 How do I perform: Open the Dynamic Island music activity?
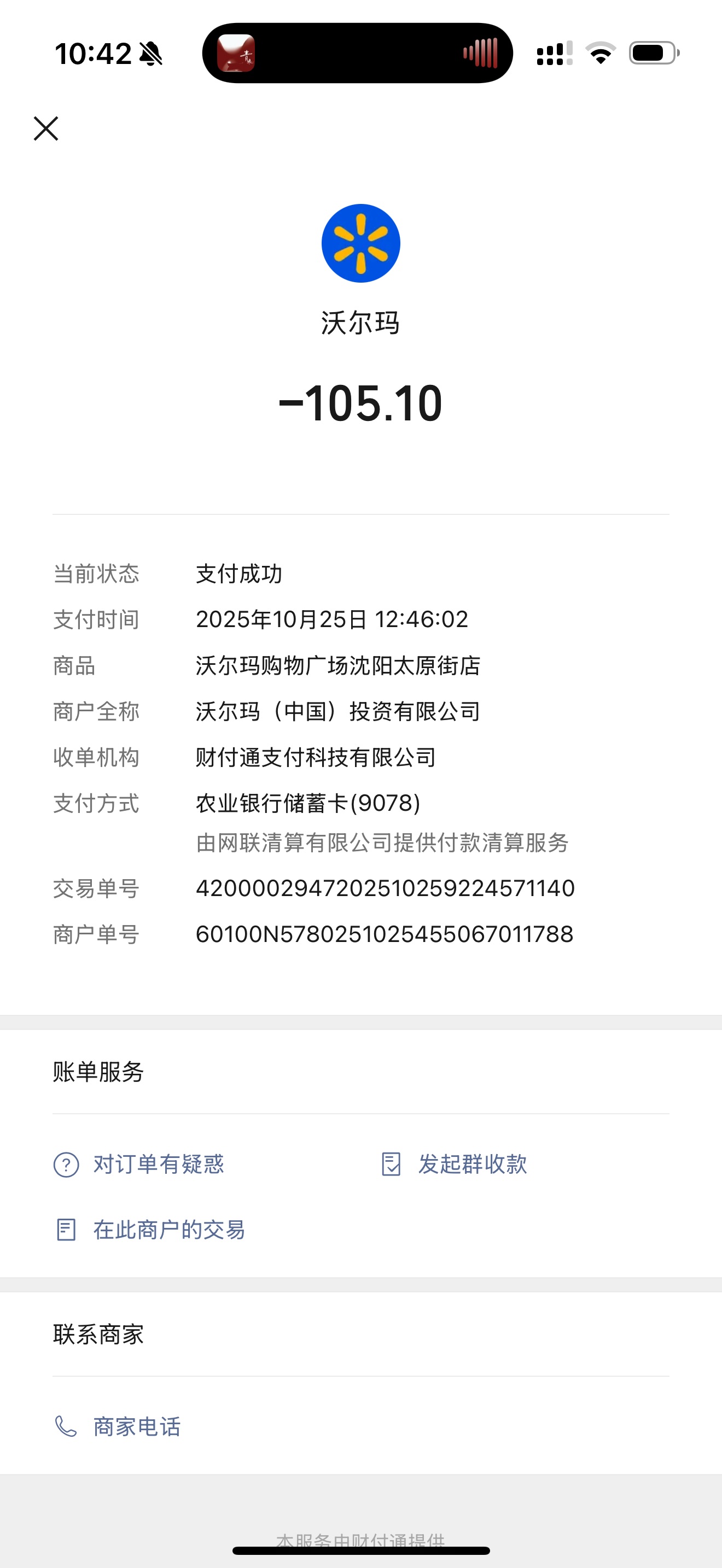click(x=357, y=53)
